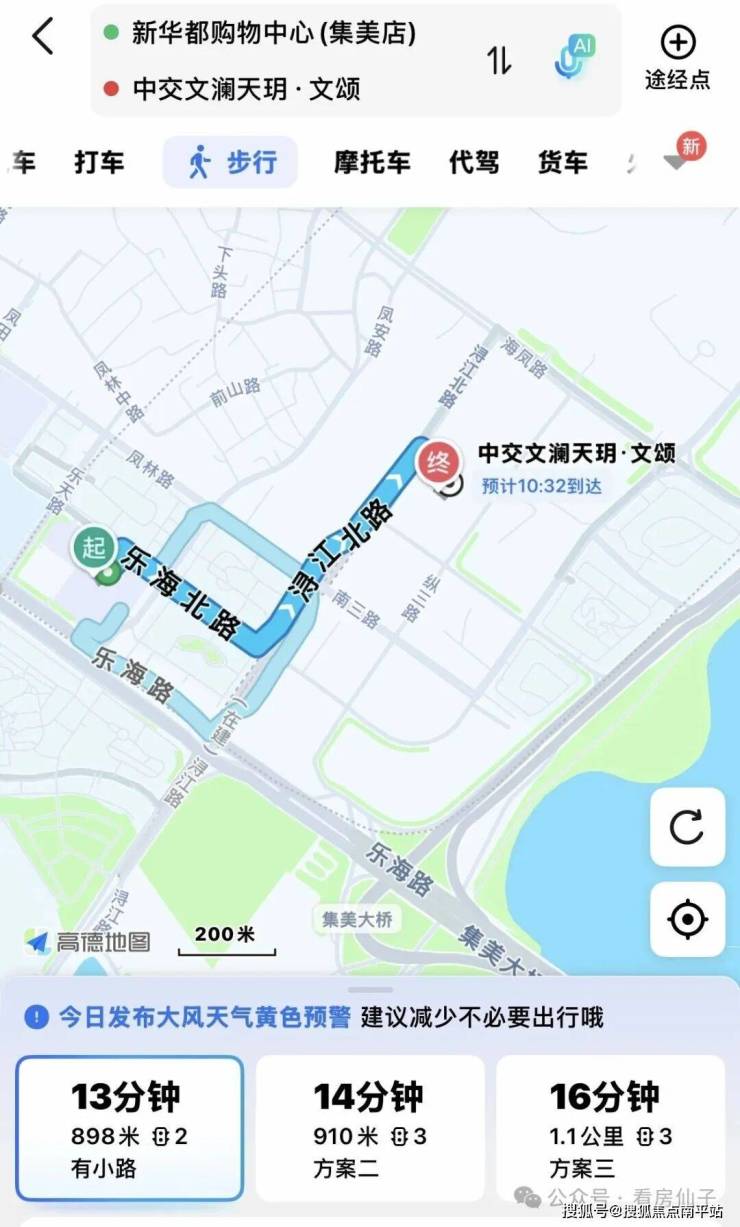Expand more travel modes dropdown arrow
The width and height of the screenshot is (740, 1227).
point(678,160)
